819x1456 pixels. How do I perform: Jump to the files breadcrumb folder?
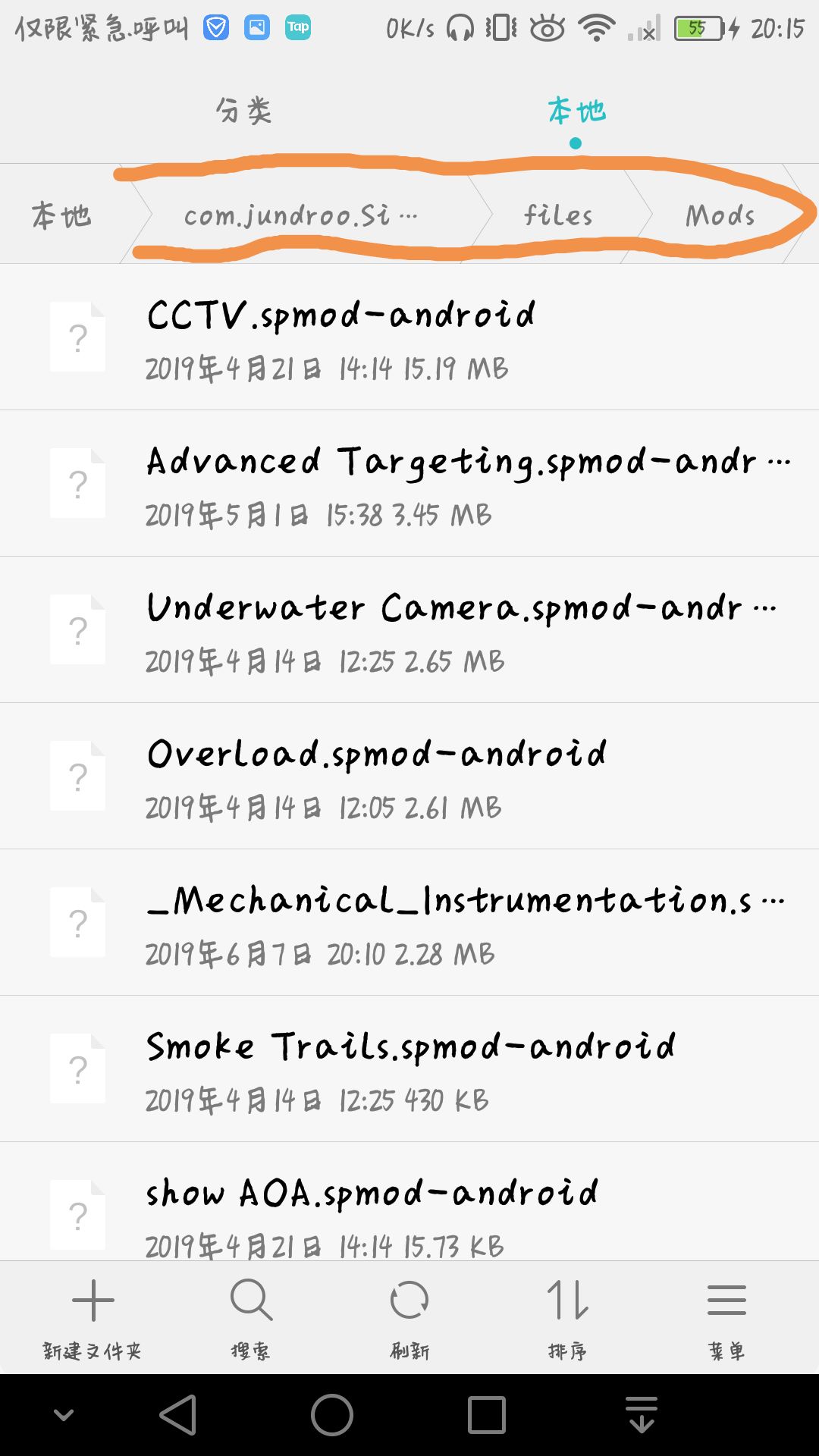pos(558,215)
